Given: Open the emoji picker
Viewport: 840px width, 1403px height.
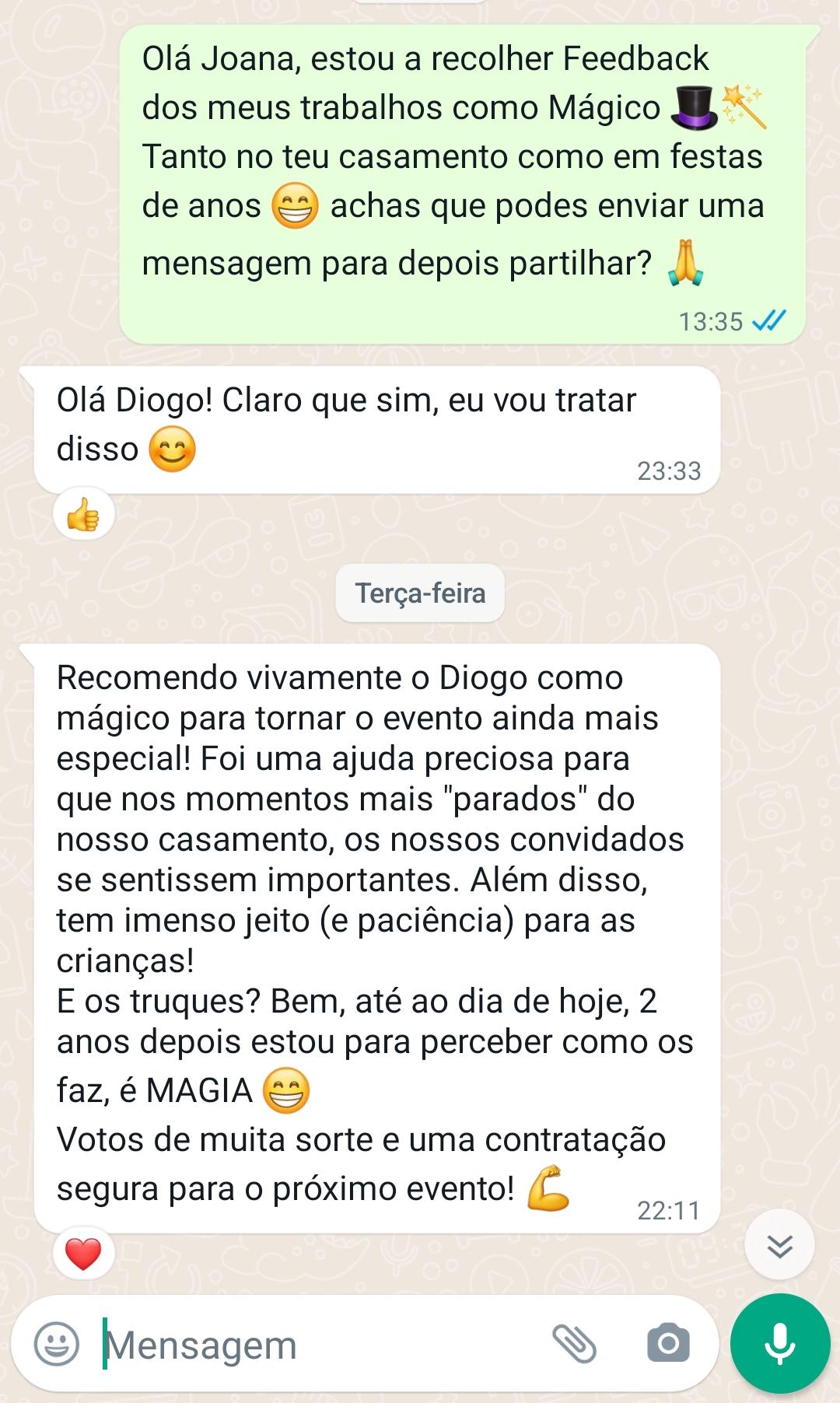Looking at the screenshot, I should (x=57, y=1344).
